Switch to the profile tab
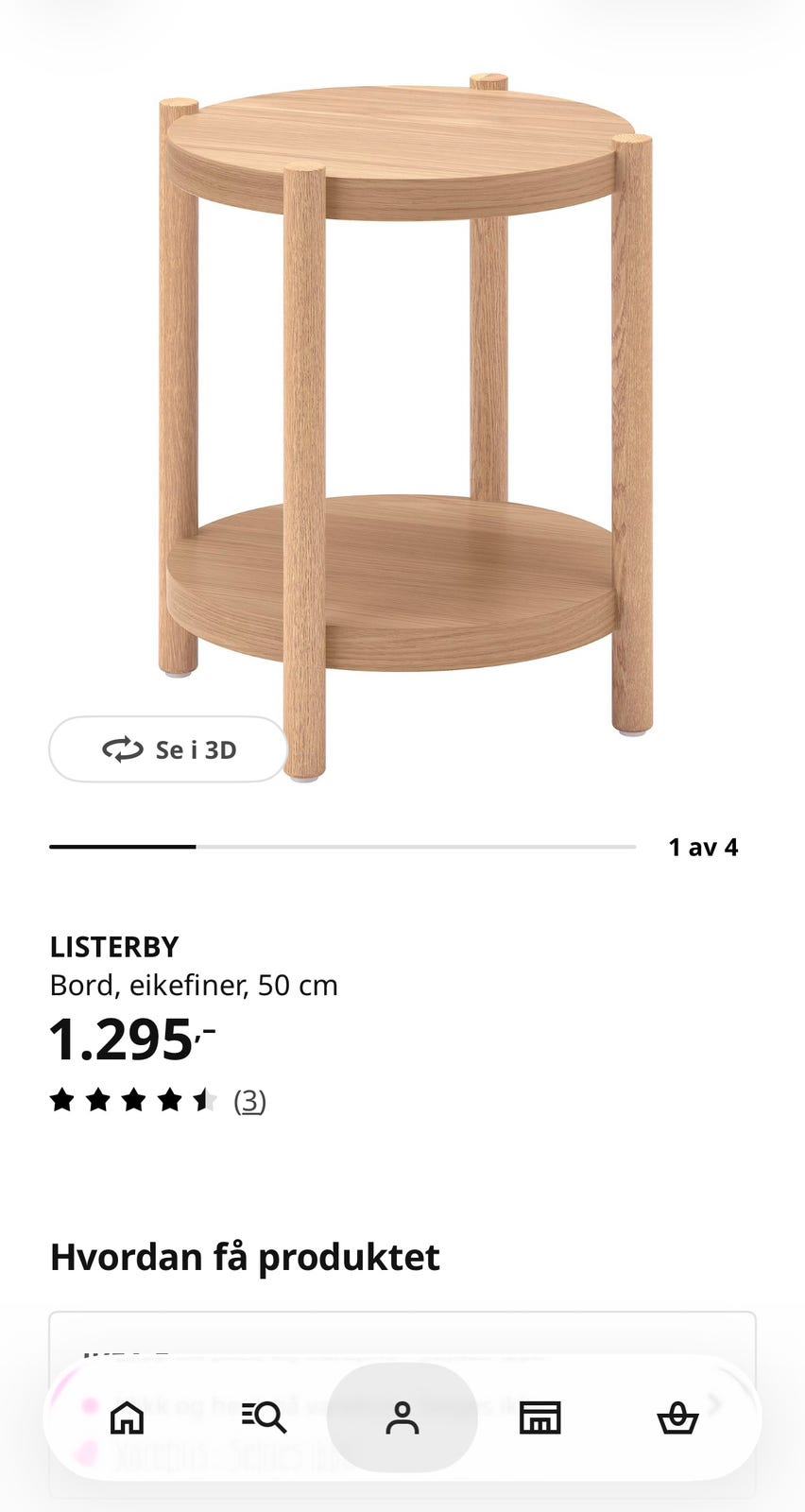The height and width of the screenshot is (1512, 805). [402, 1417]
